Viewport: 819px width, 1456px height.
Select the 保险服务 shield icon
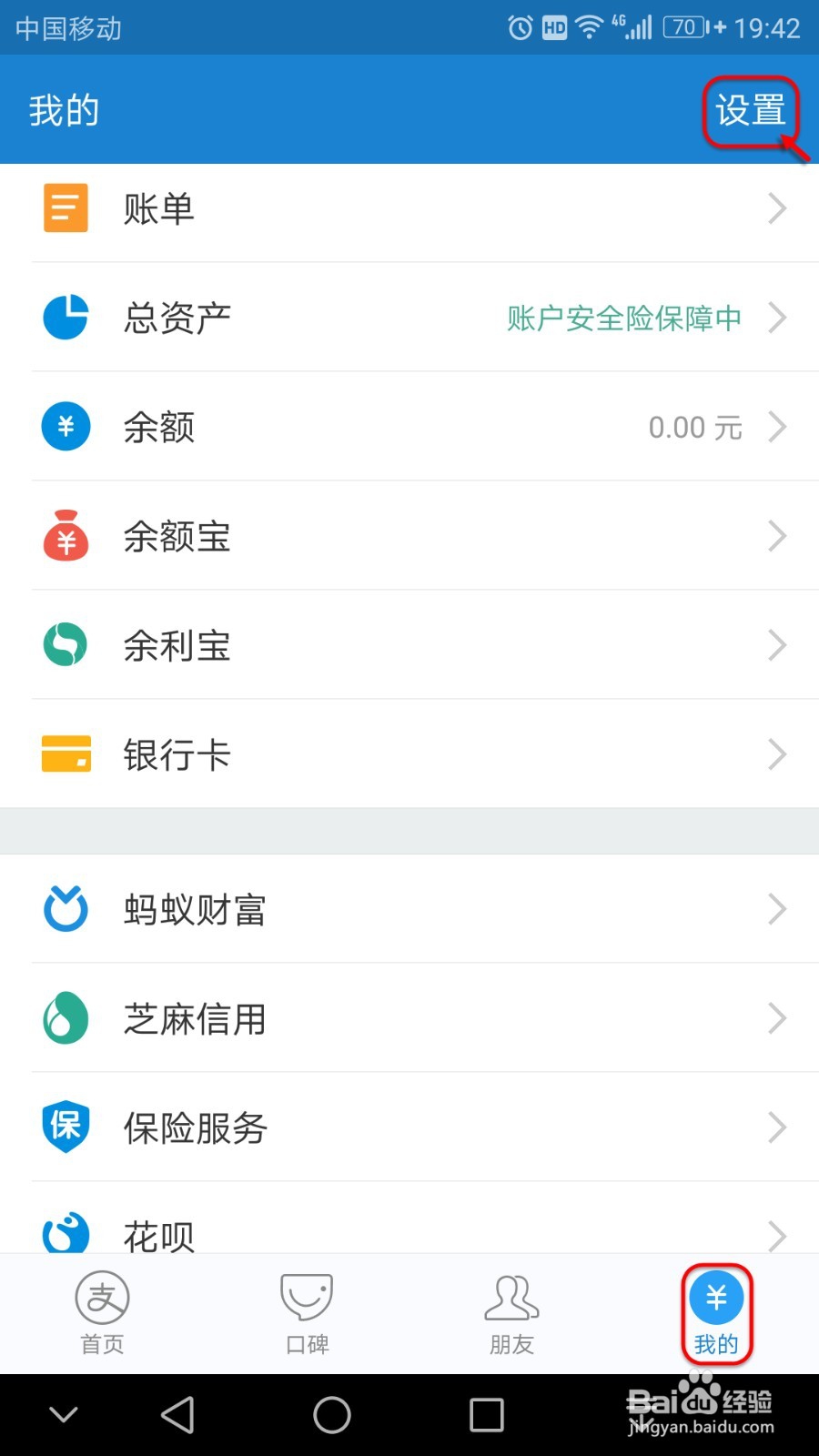[x=65, y=1127]
